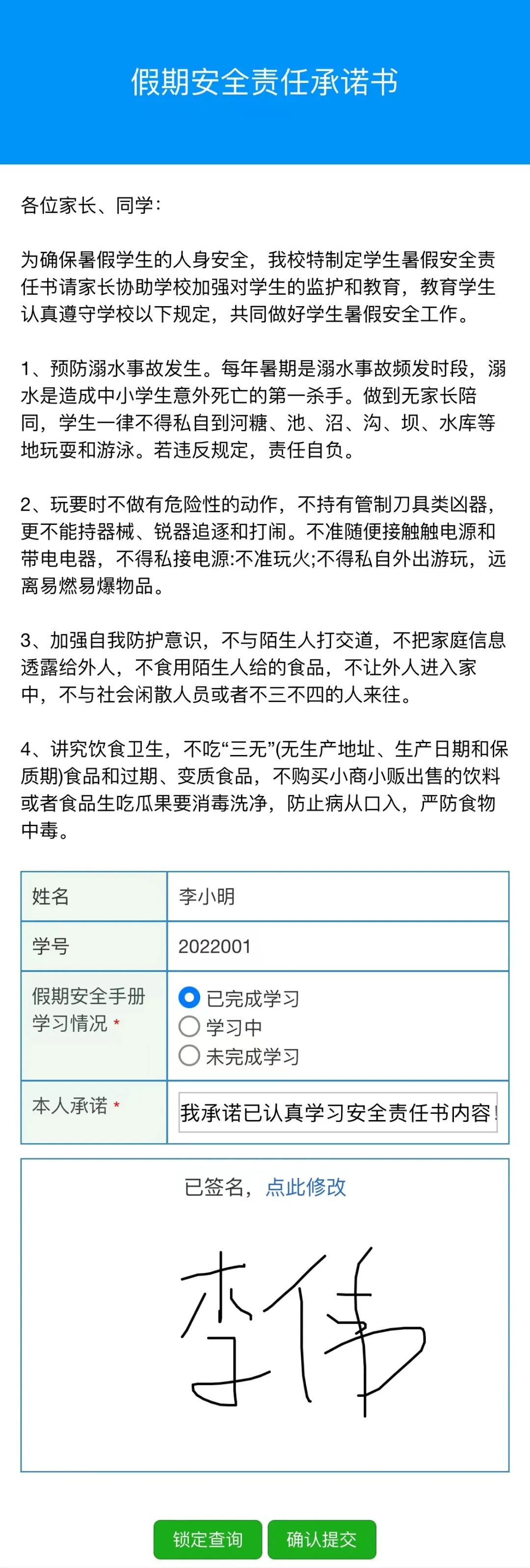Click the page title "假期安全责任承诺书"
Image resolution: width=530 pixels, height=1568 pixels.
(265, 81)
